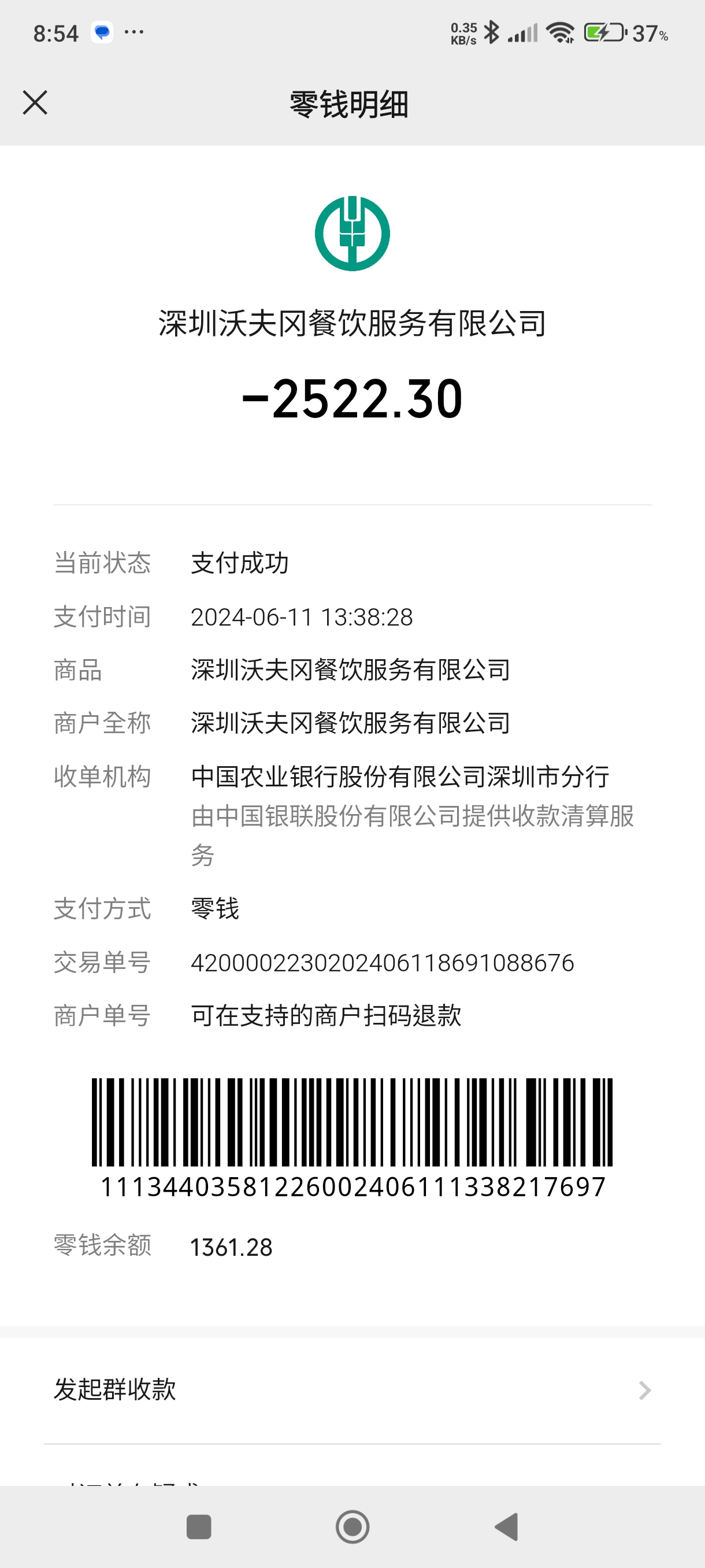Go to the system home screen
Screen dimensions: 705x1568
[x=352, y=1526]
